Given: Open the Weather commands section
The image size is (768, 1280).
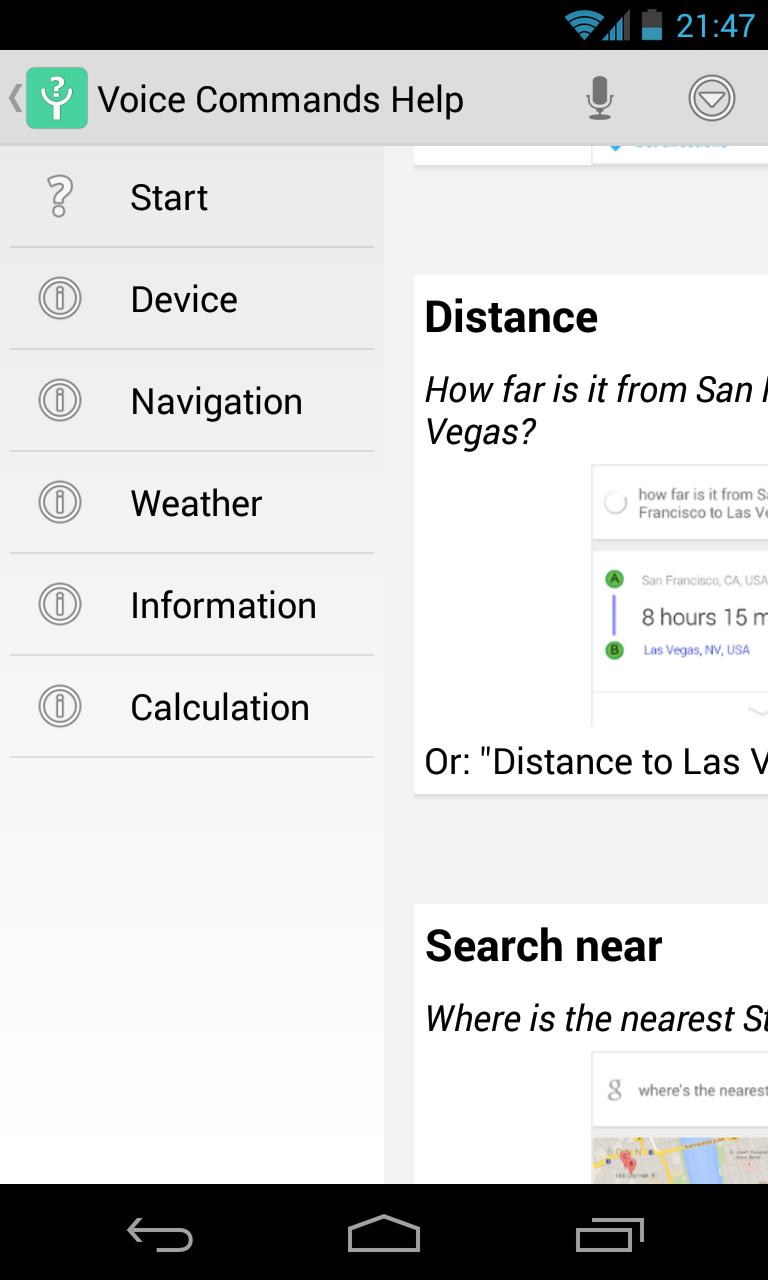Looking at the screenshot, I should tap(192, 503).
